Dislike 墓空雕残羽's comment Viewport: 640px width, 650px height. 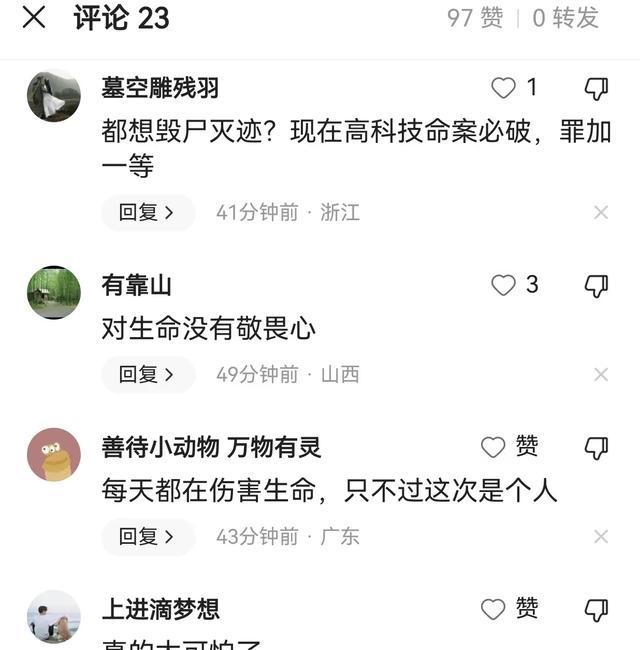coord(596,88)
